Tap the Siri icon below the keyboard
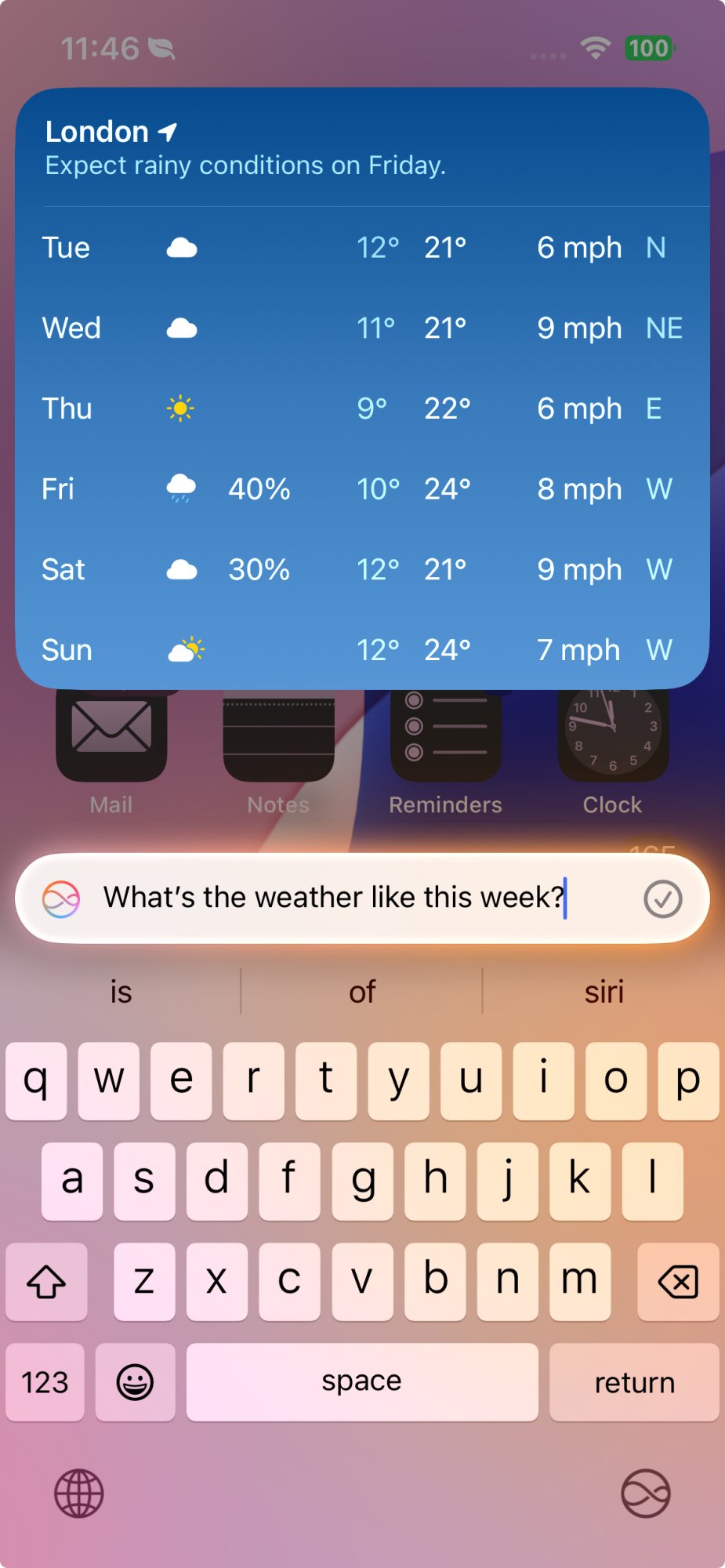This screenshot has width=725, height=1568. pyautogui.click(x=645, y=1494)
